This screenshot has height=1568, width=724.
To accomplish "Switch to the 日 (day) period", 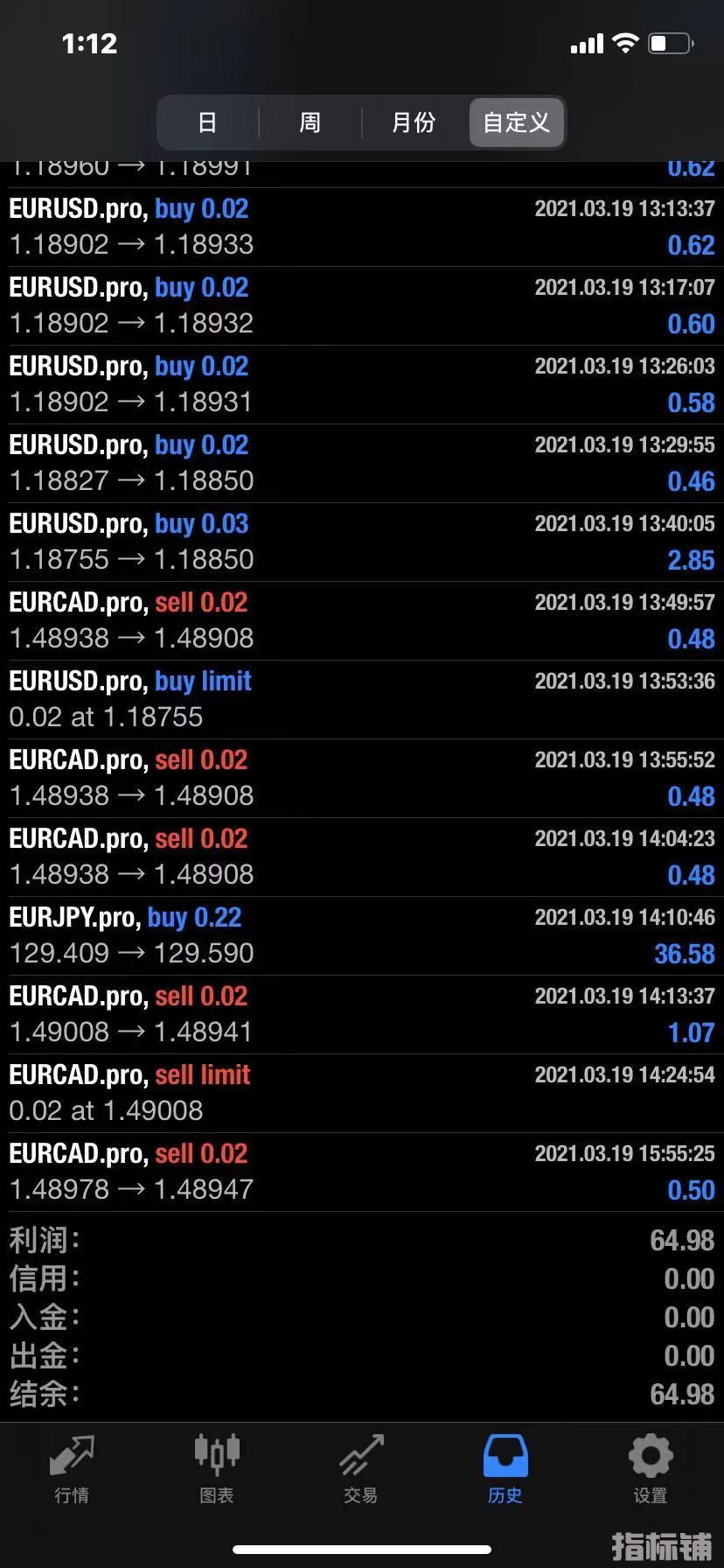I will pyautogui.click(x=207, y=122).
